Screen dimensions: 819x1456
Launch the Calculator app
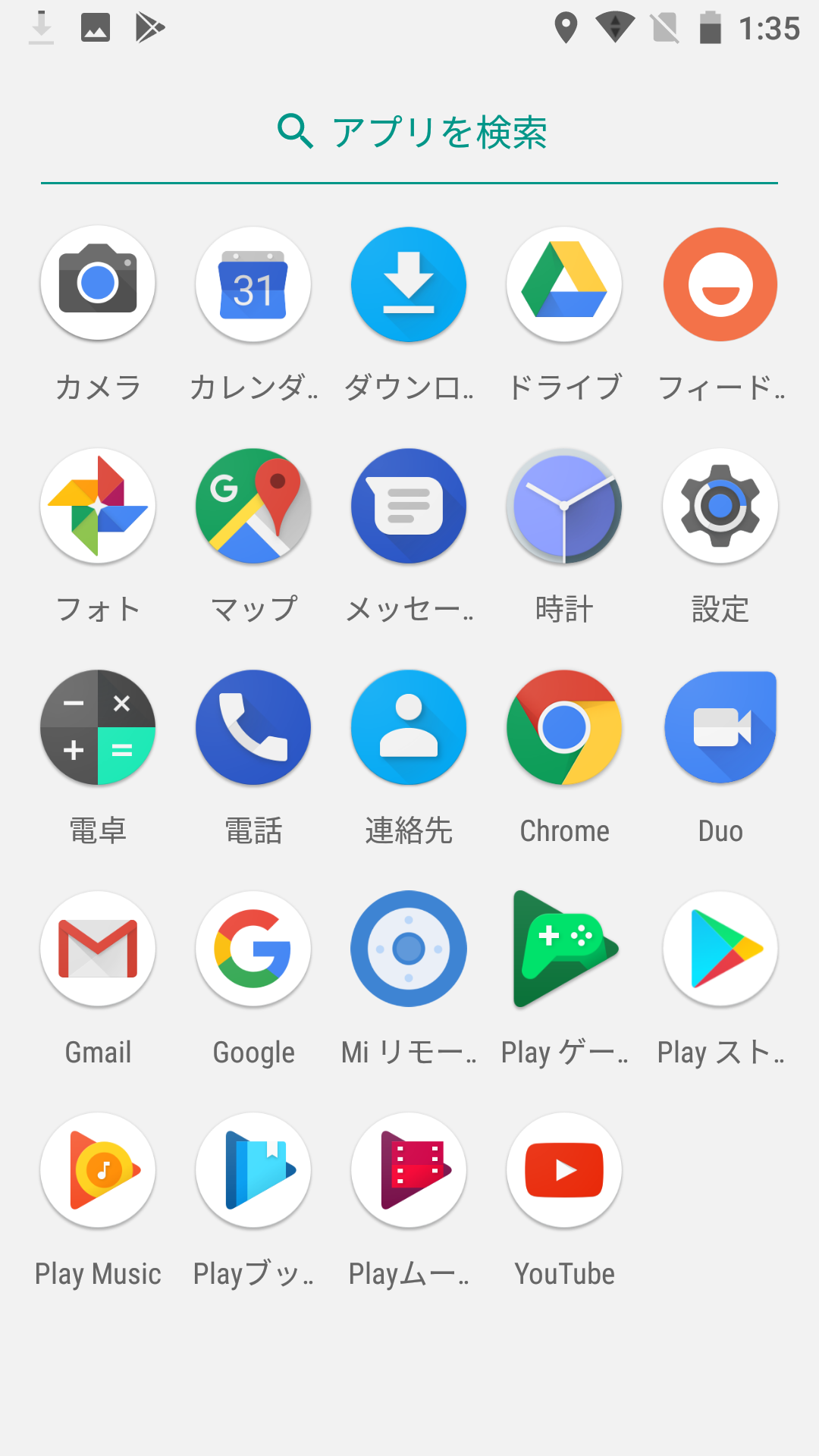tap(98, 726)
